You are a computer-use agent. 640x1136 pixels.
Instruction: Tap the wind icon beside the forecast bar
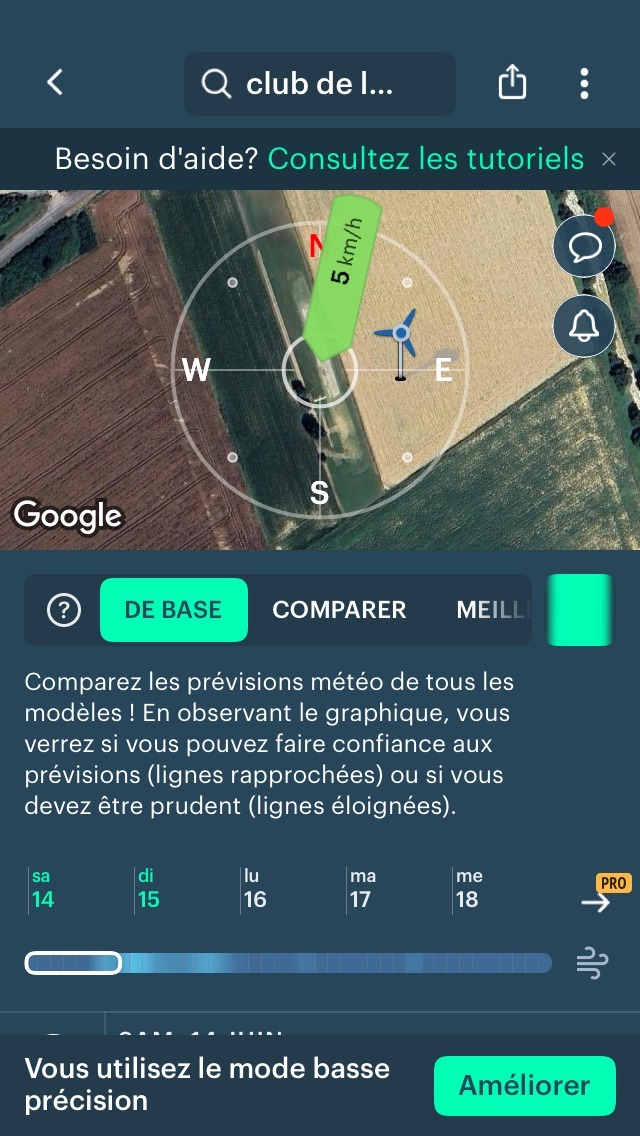point(592,964)
